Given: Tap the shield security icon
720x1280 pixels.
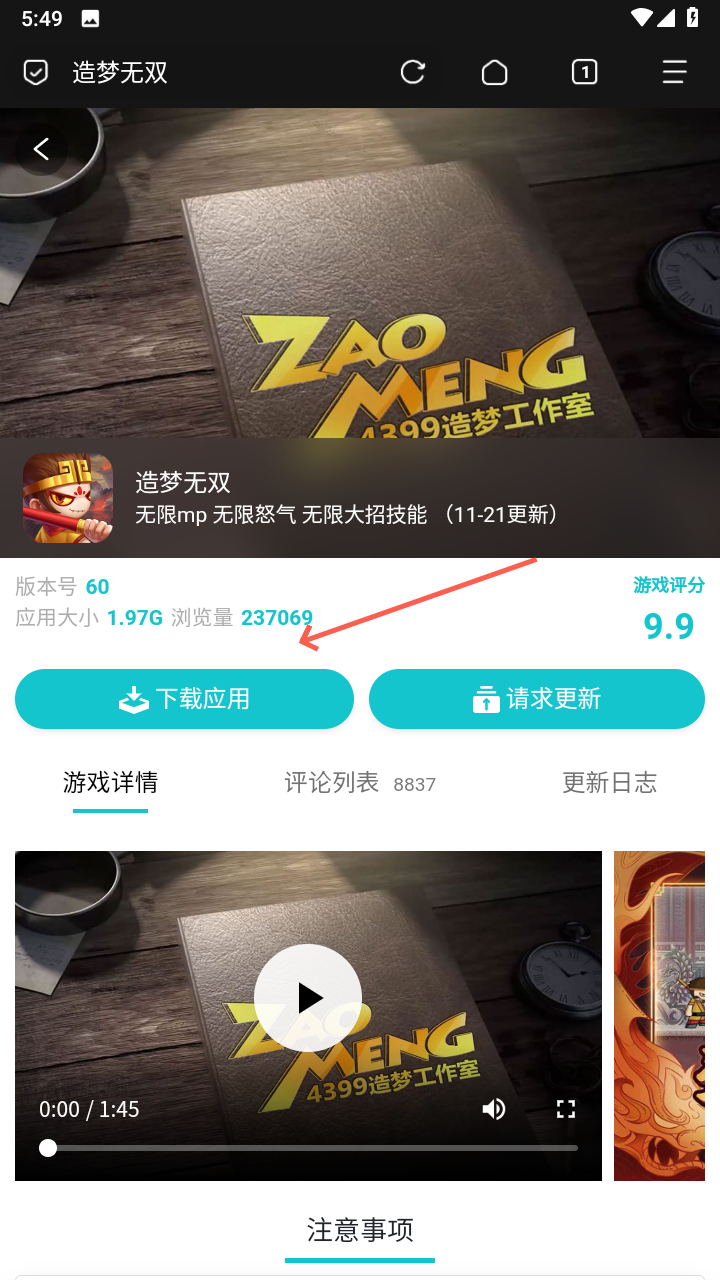Looking at the screenshot, I should tap(36, 72).
